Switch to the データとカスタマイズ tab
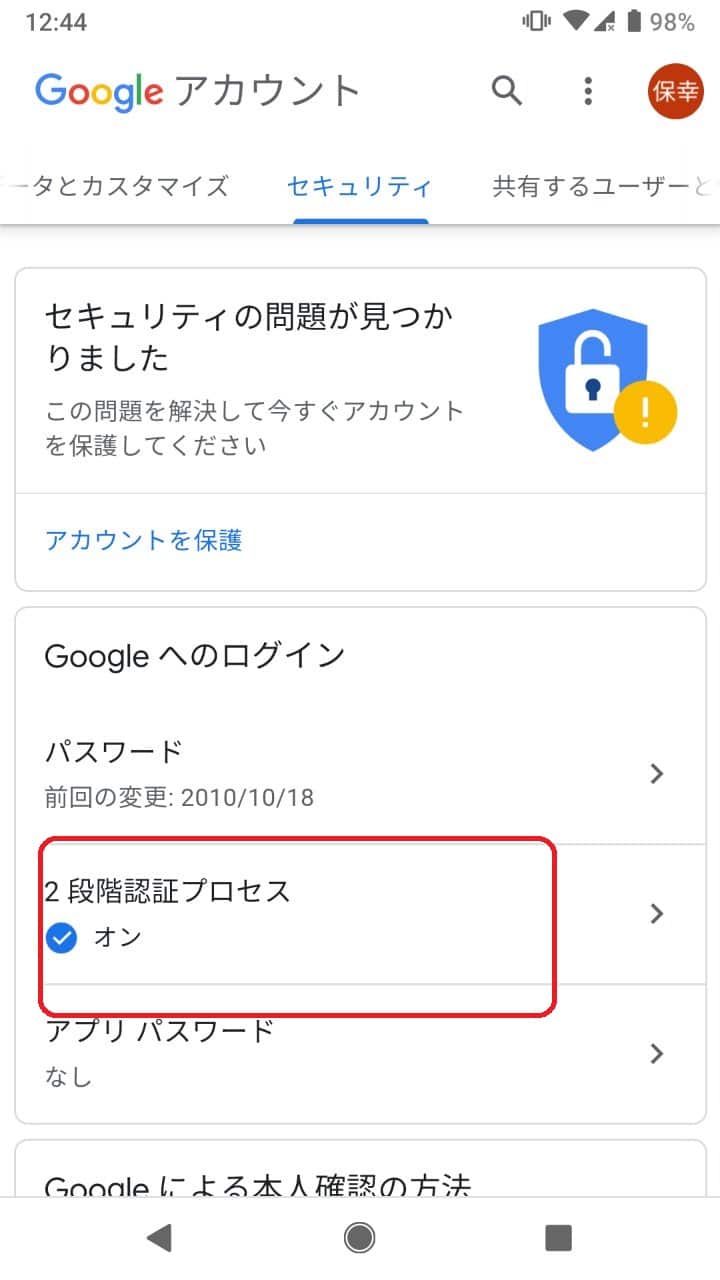The height and width of the screenshot is (1280, 720). [x=115, y=186]
